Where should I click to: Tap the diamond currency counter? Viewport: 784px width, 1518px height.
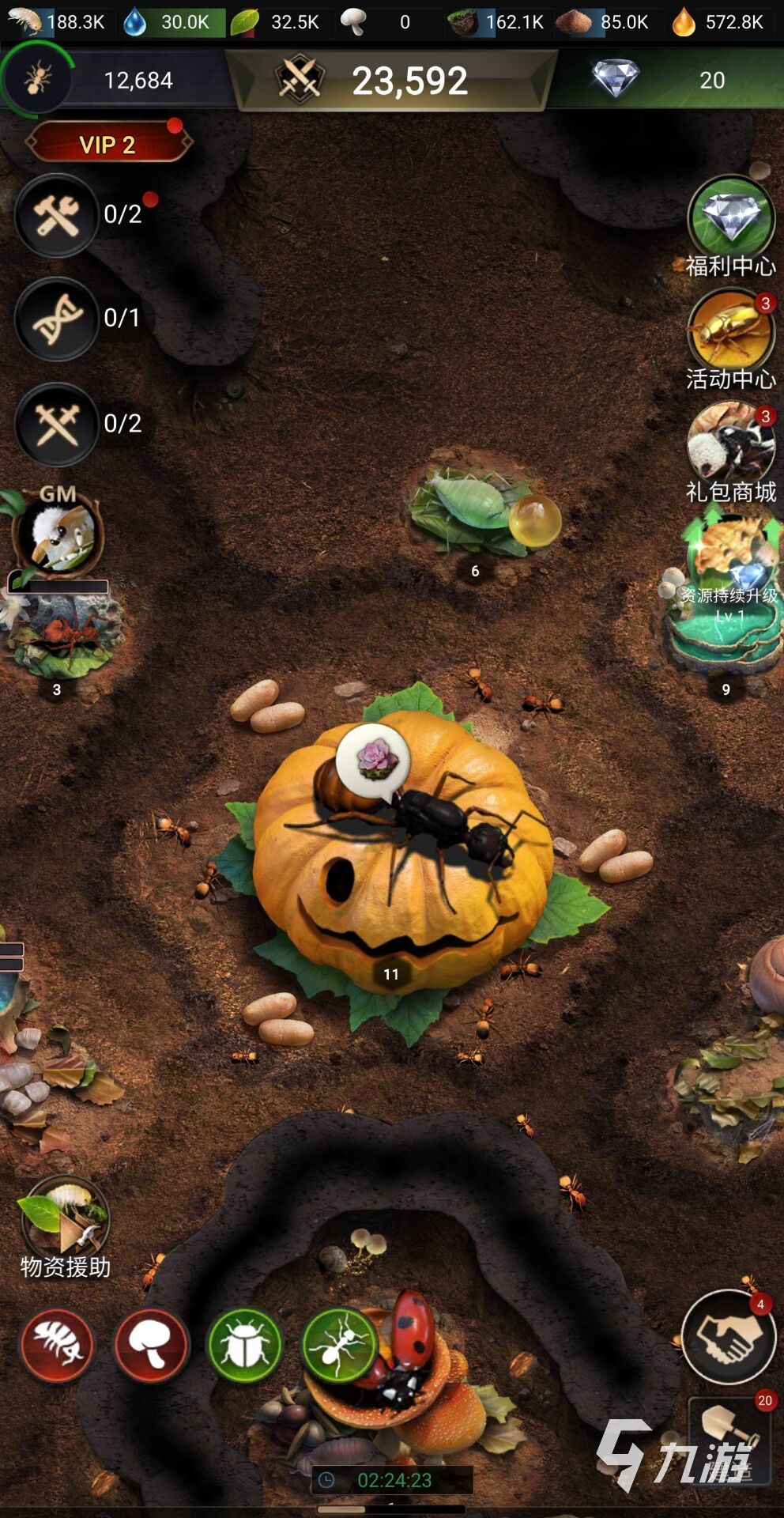coord(664,80)
